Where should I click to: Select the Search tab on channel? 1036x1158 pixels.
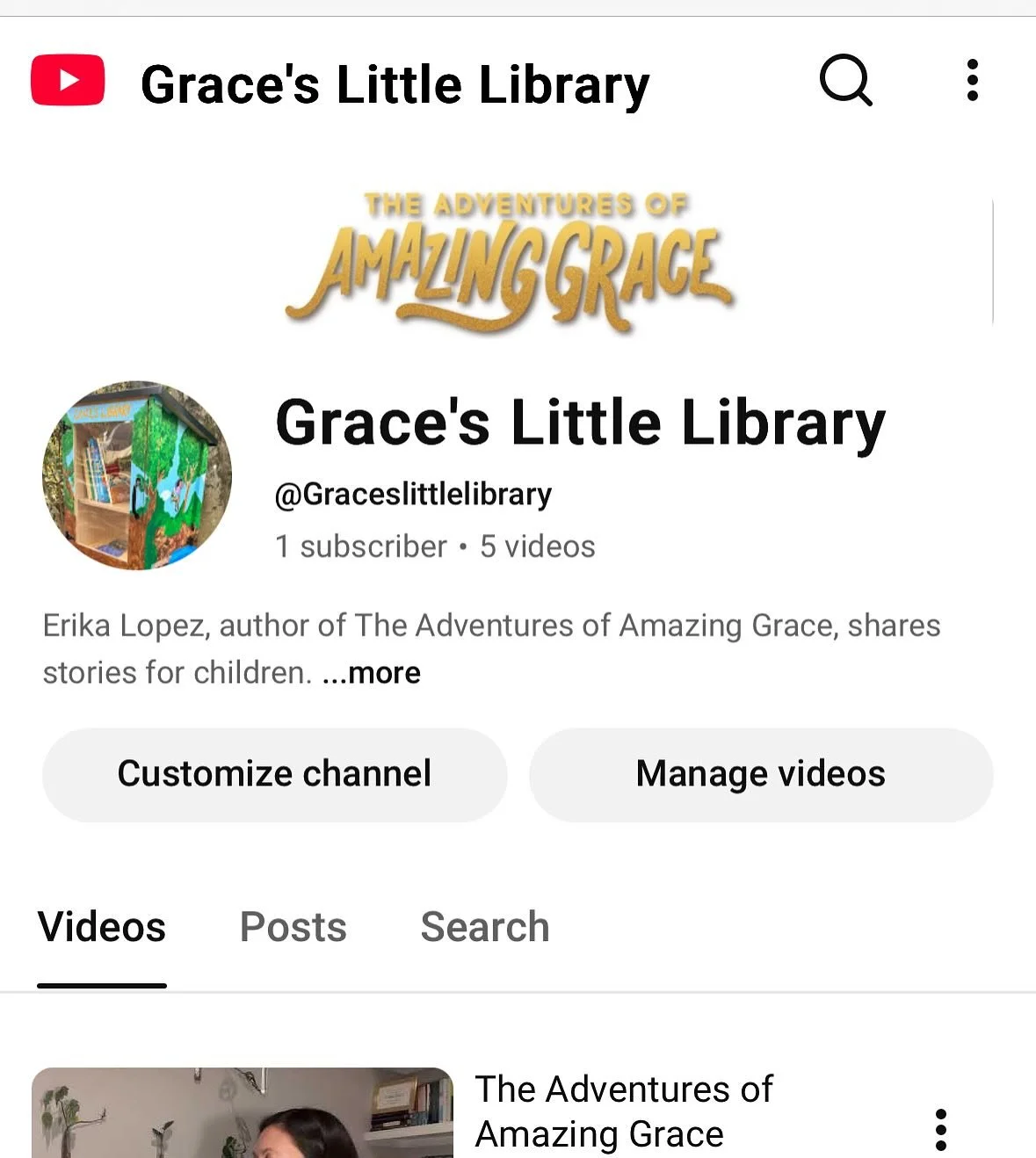(485, 927)
